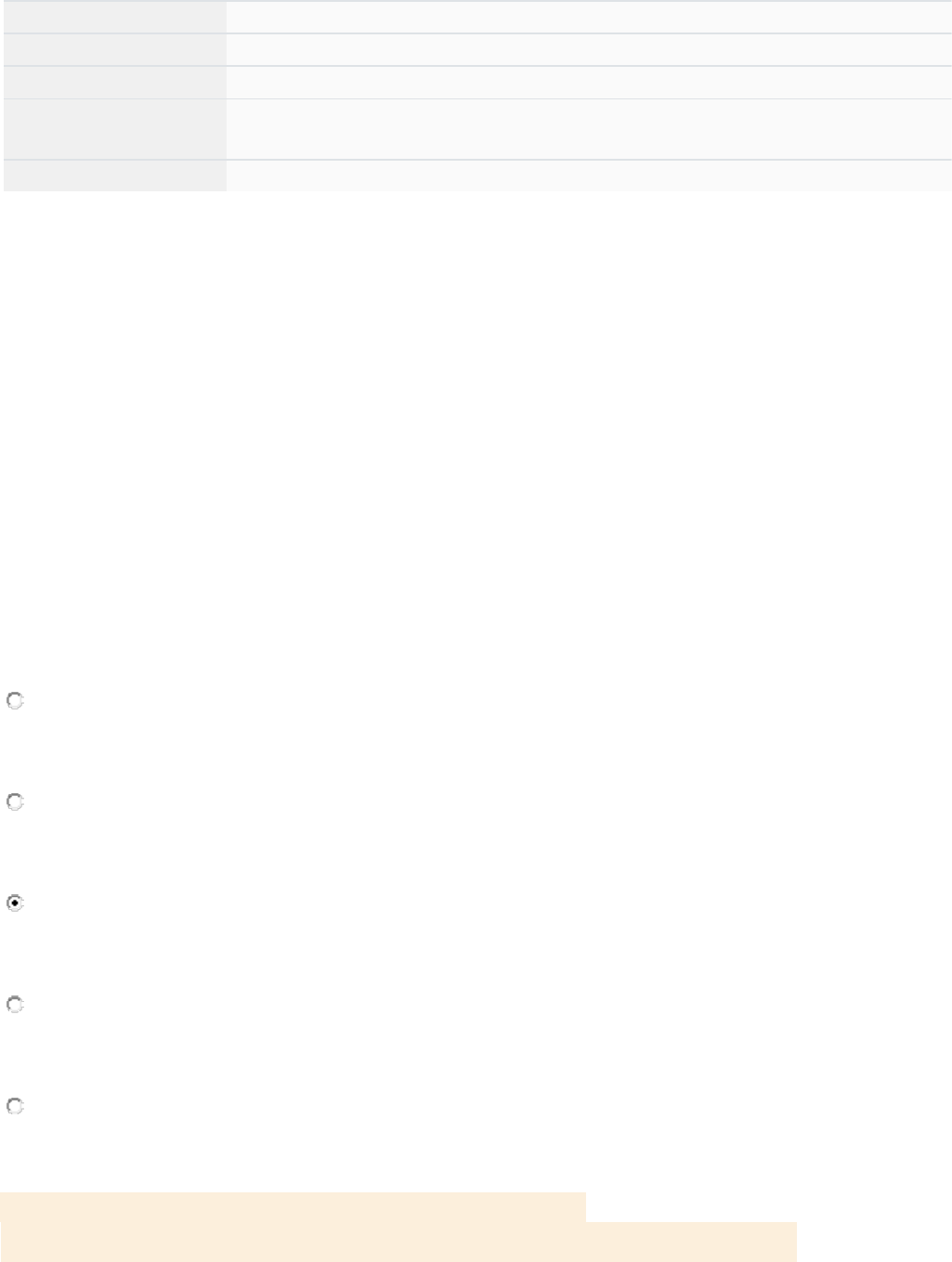Choose the second radio button option

point(15,801)
